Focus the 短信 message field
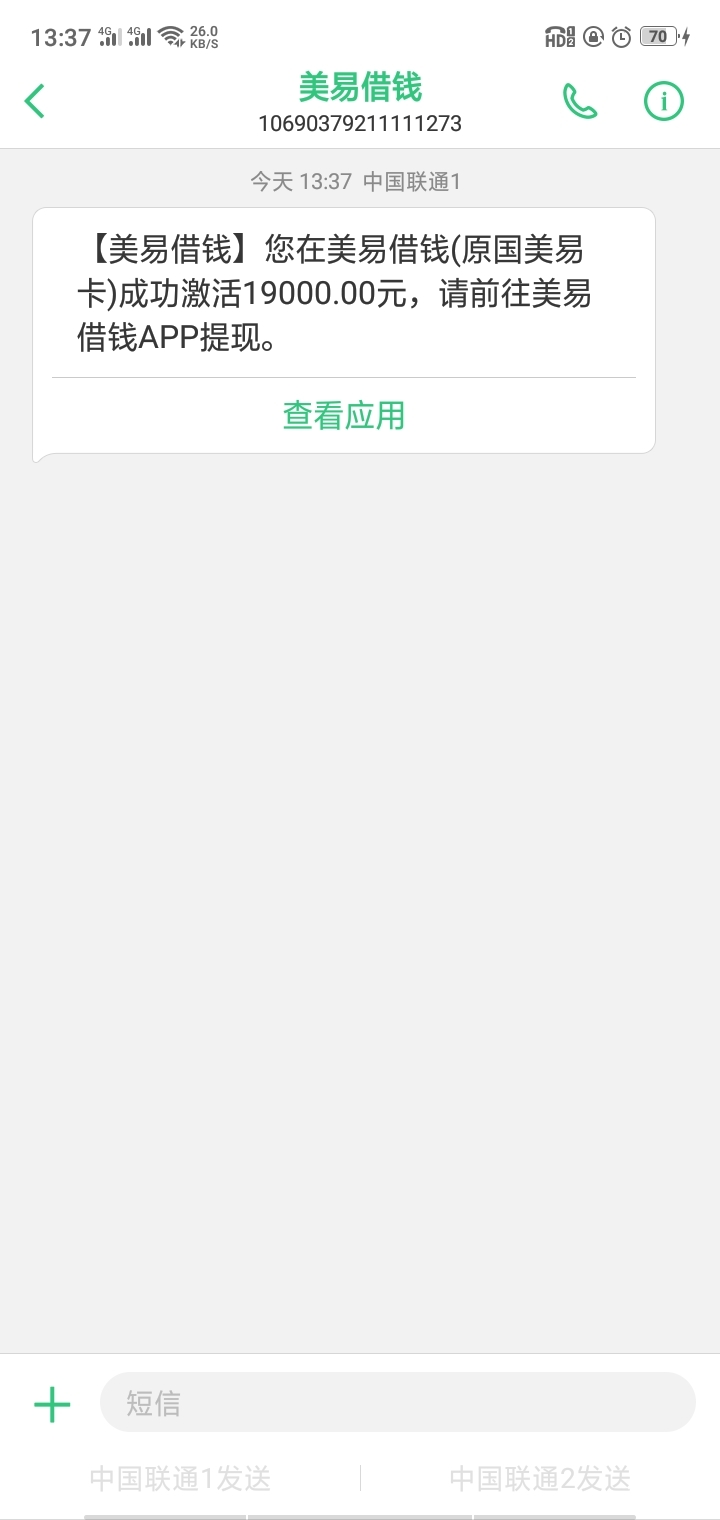This screenshot has height=1520, width=720. pyautogui.click(x=398, y=1402)
